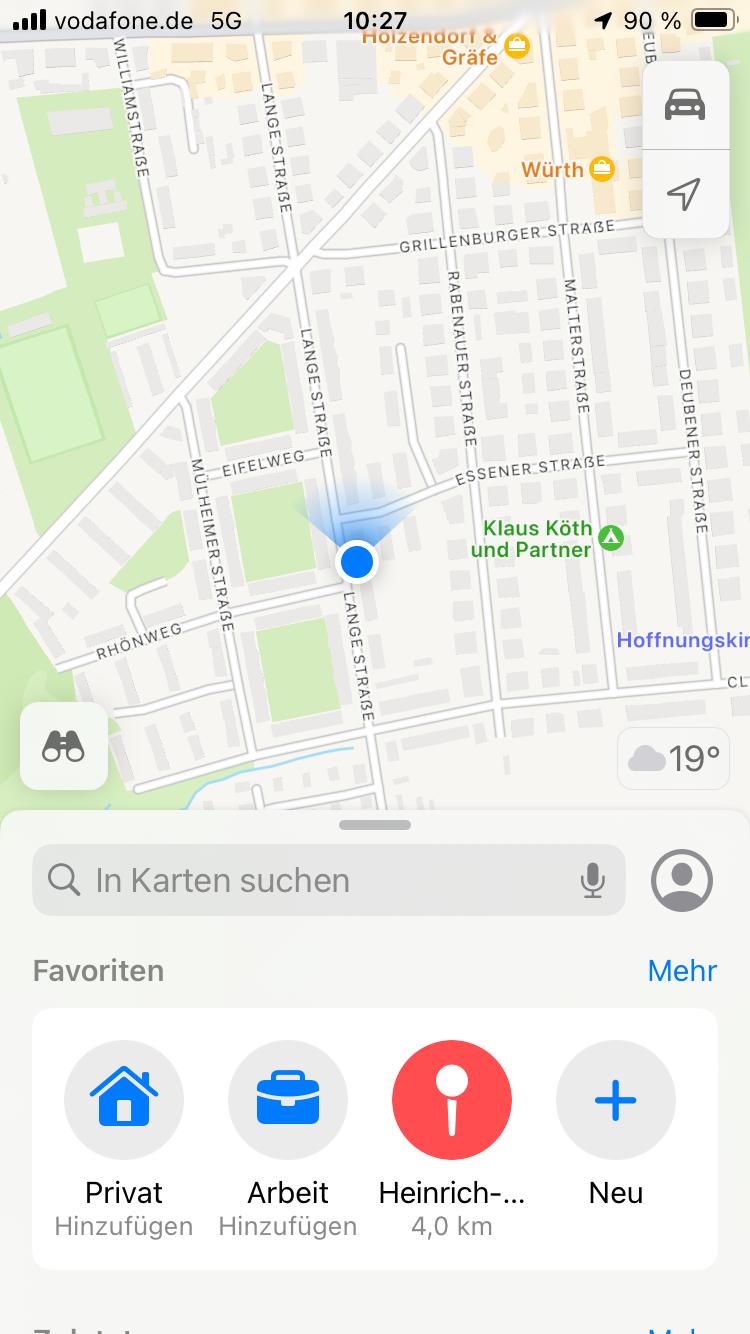Open the map mode car button
Image resolution: width=750 pixels, height=1334 pixels.
(x=685, y=105)
